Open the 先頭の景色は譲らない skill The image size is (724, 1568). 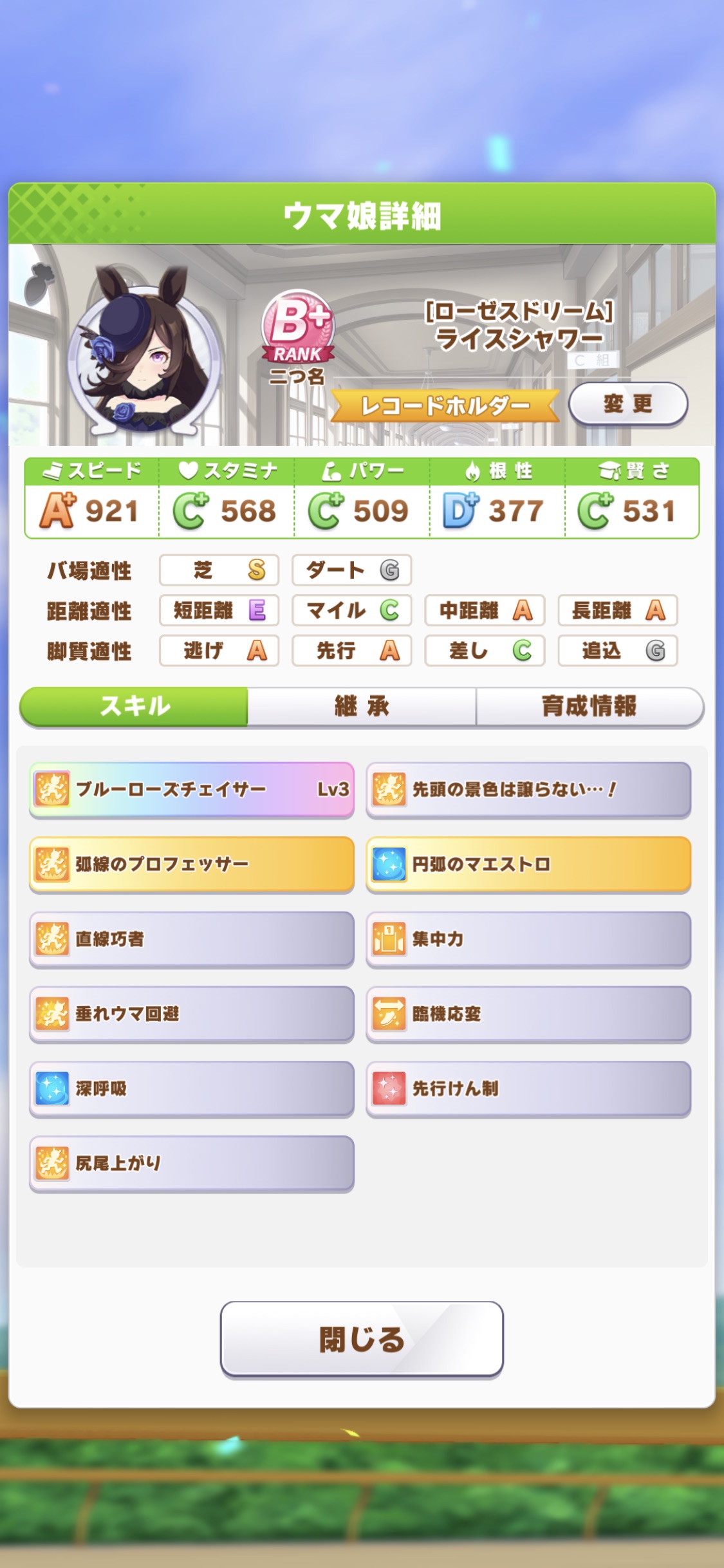[x=528, y=790]
